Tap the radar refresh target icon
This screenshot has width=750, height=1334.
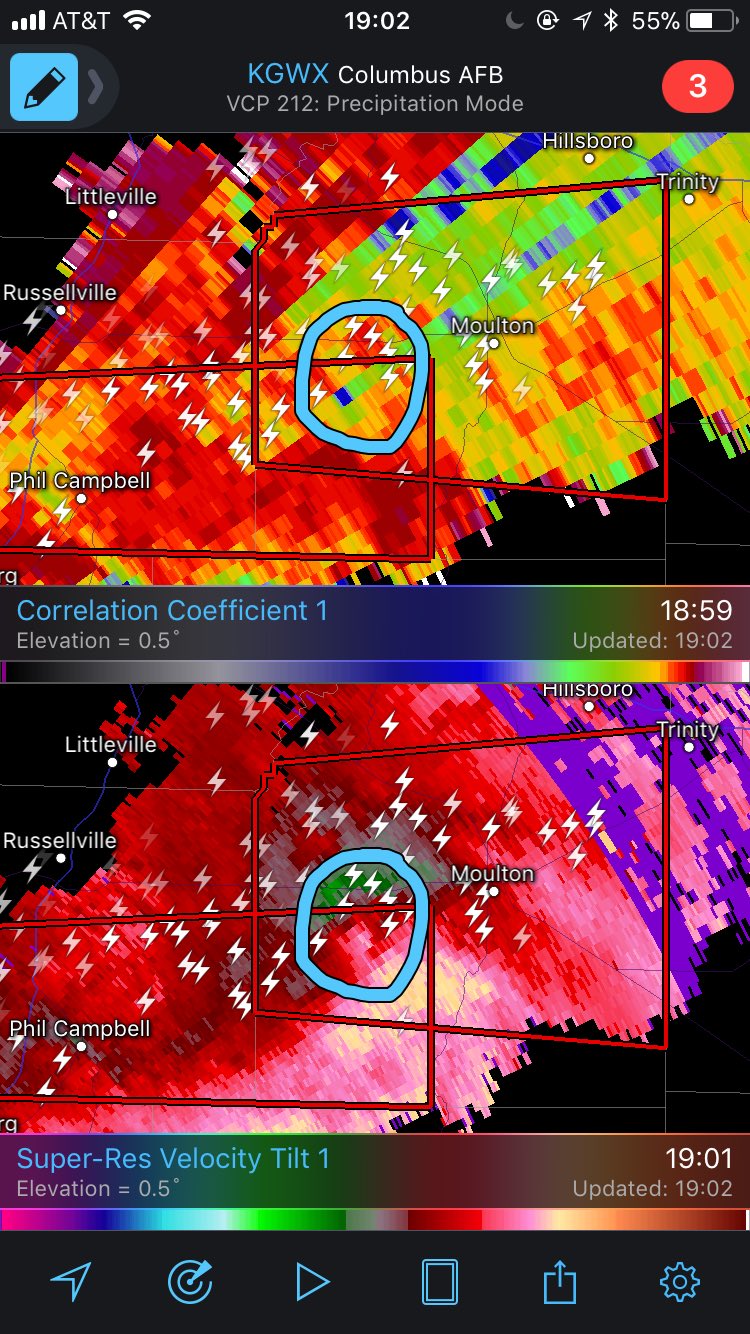coord(190,1281)
